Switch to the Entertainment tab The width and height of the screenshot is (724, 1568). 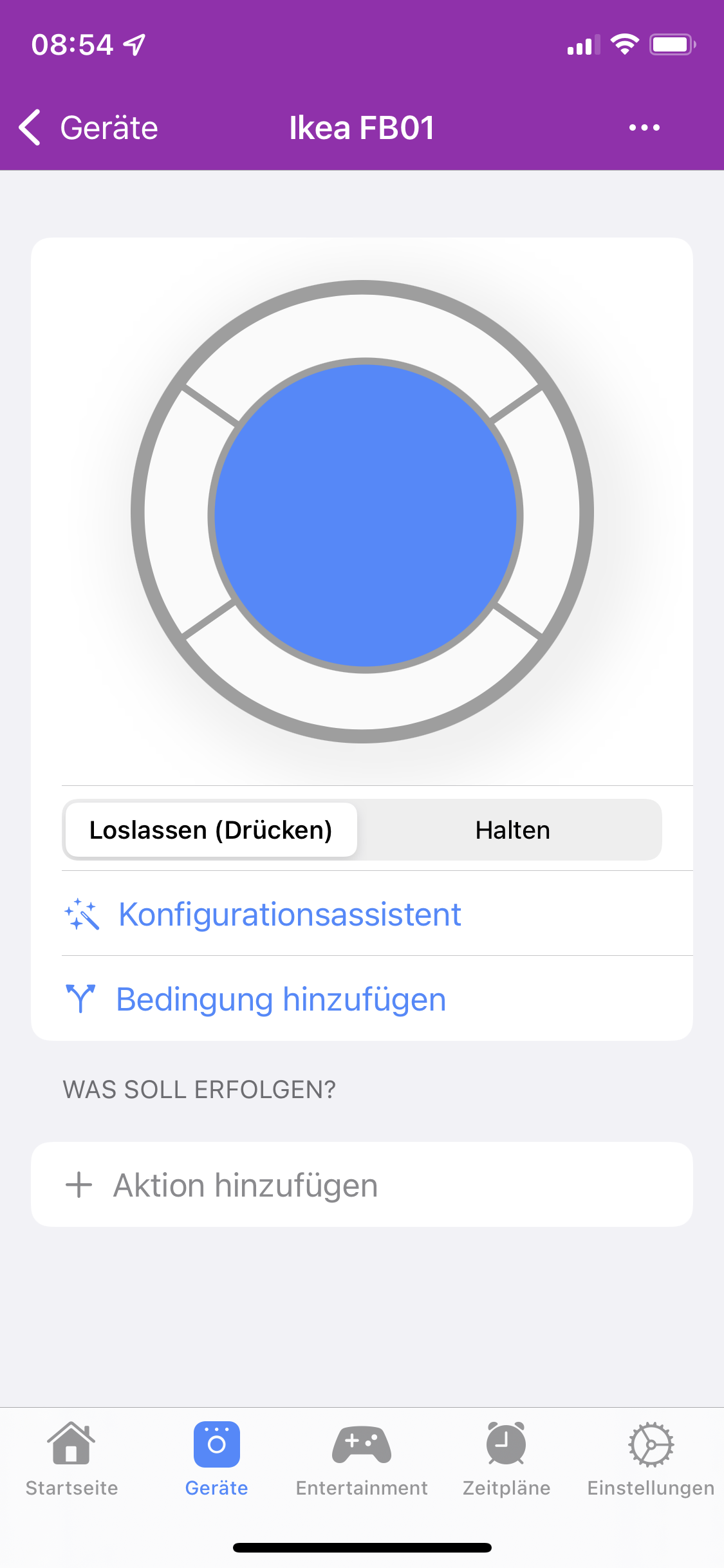pyautogui.click(x=362, y=1459)
